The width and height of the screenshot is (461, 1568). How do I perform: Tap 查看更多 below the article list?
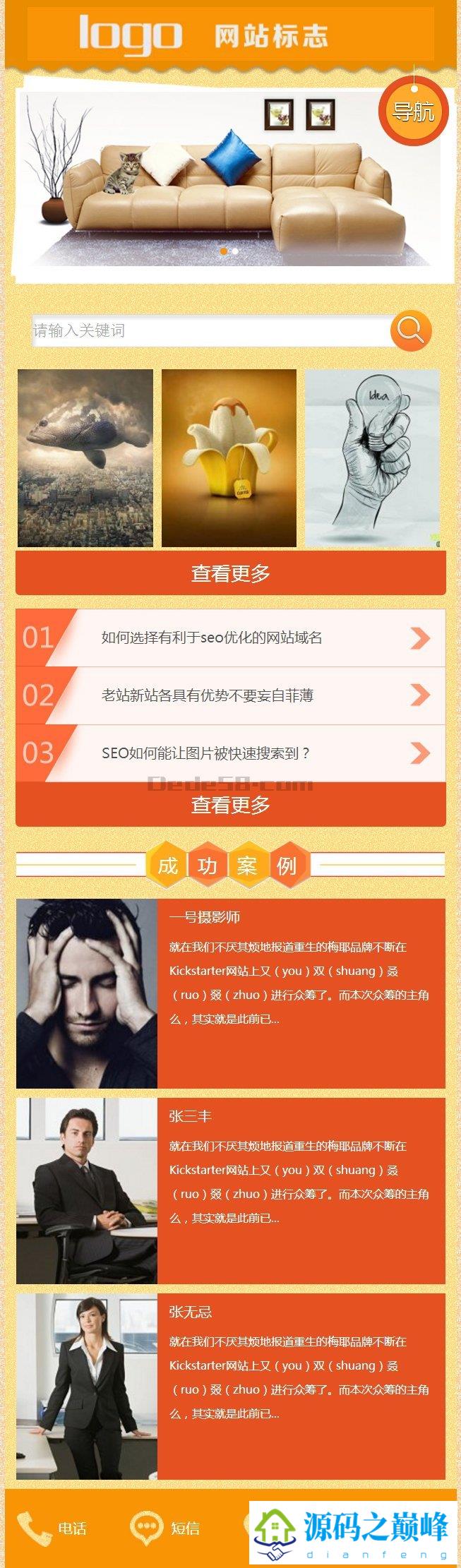[230, 805]
